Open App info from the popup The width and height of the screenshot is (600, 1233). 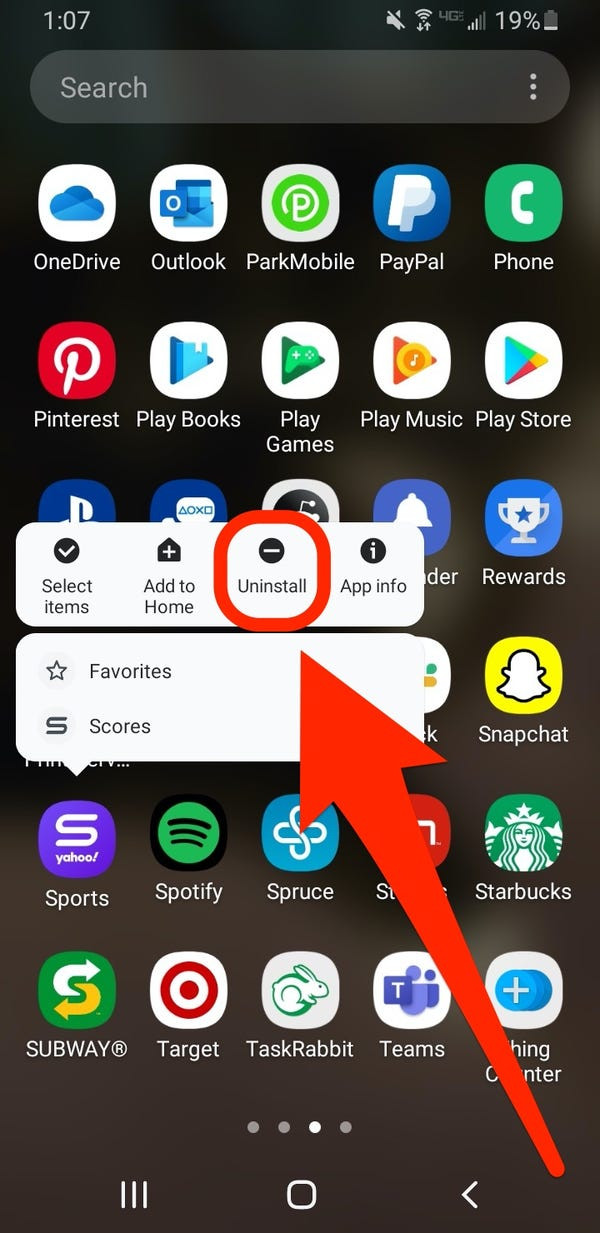[374, 568]
